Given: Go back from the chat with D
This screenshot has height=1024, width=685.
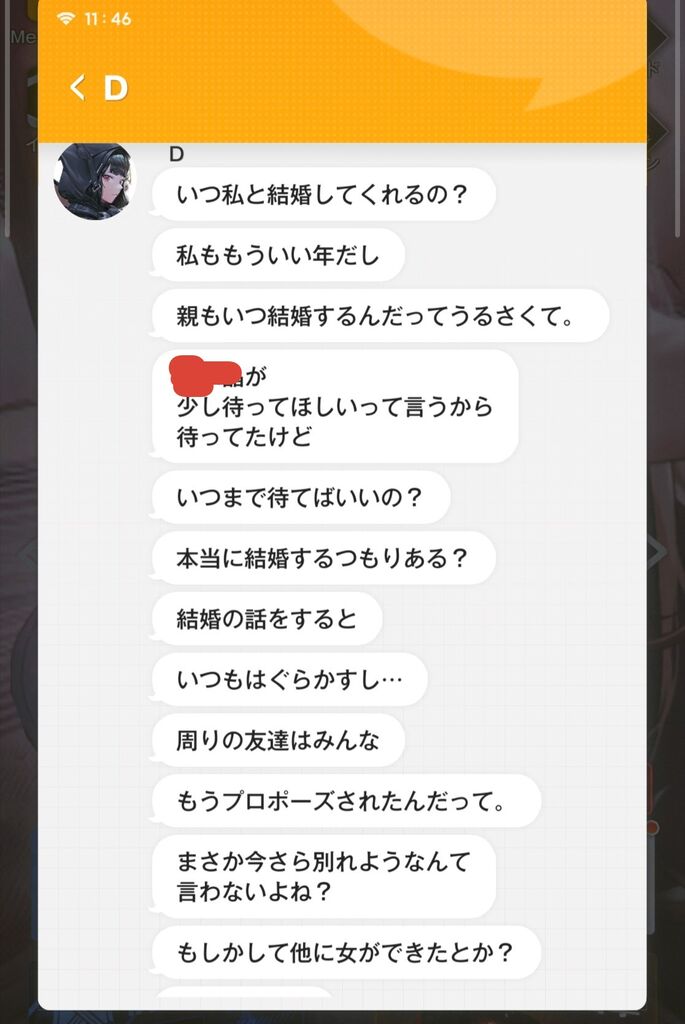Looking at the screenshot, I should click(77, 87).
